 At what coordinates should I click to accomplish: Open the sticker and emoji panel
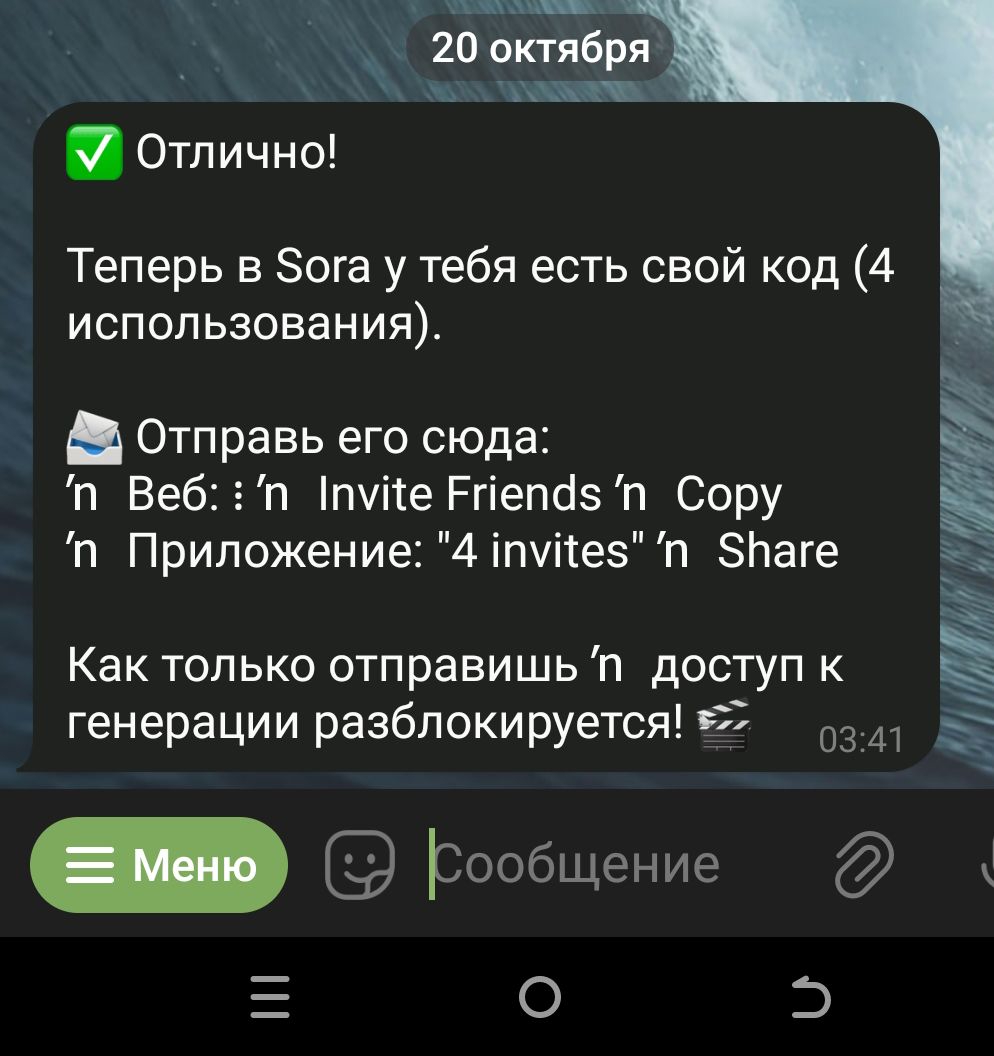360,865
